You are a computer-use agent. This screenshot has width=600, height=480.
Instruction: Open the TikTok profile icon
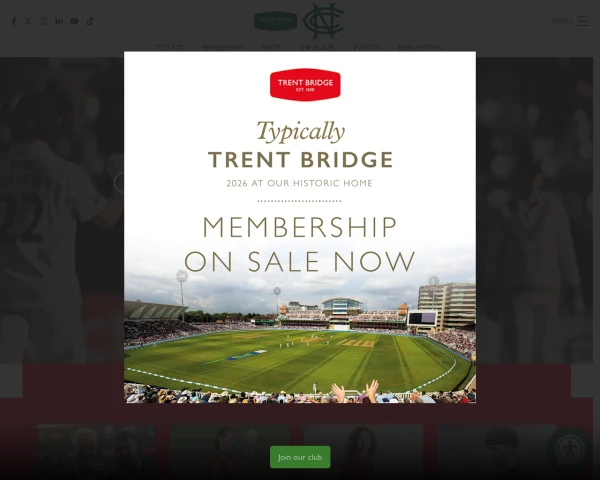[89, 21]
